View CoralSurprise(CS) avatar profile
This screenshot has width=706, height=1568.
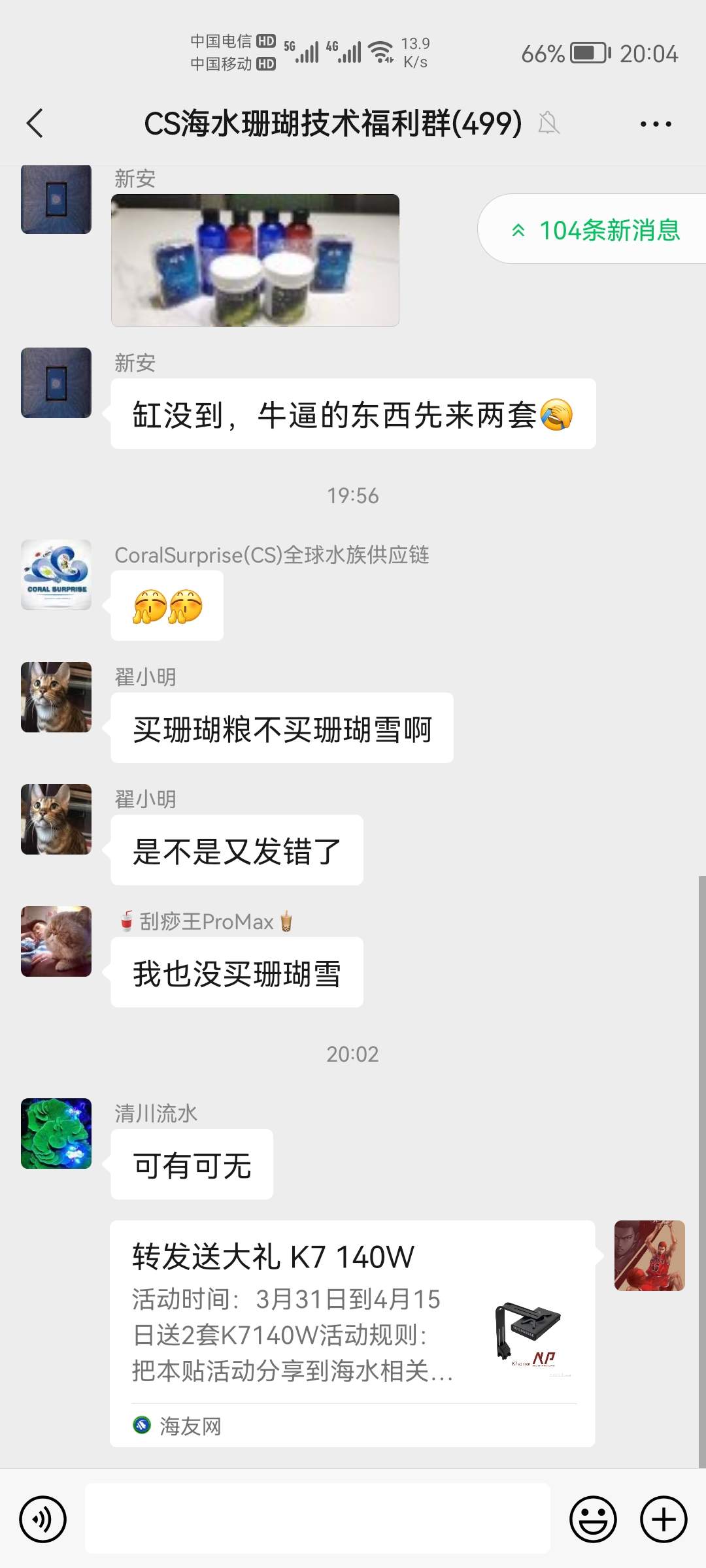click(56, 575)
